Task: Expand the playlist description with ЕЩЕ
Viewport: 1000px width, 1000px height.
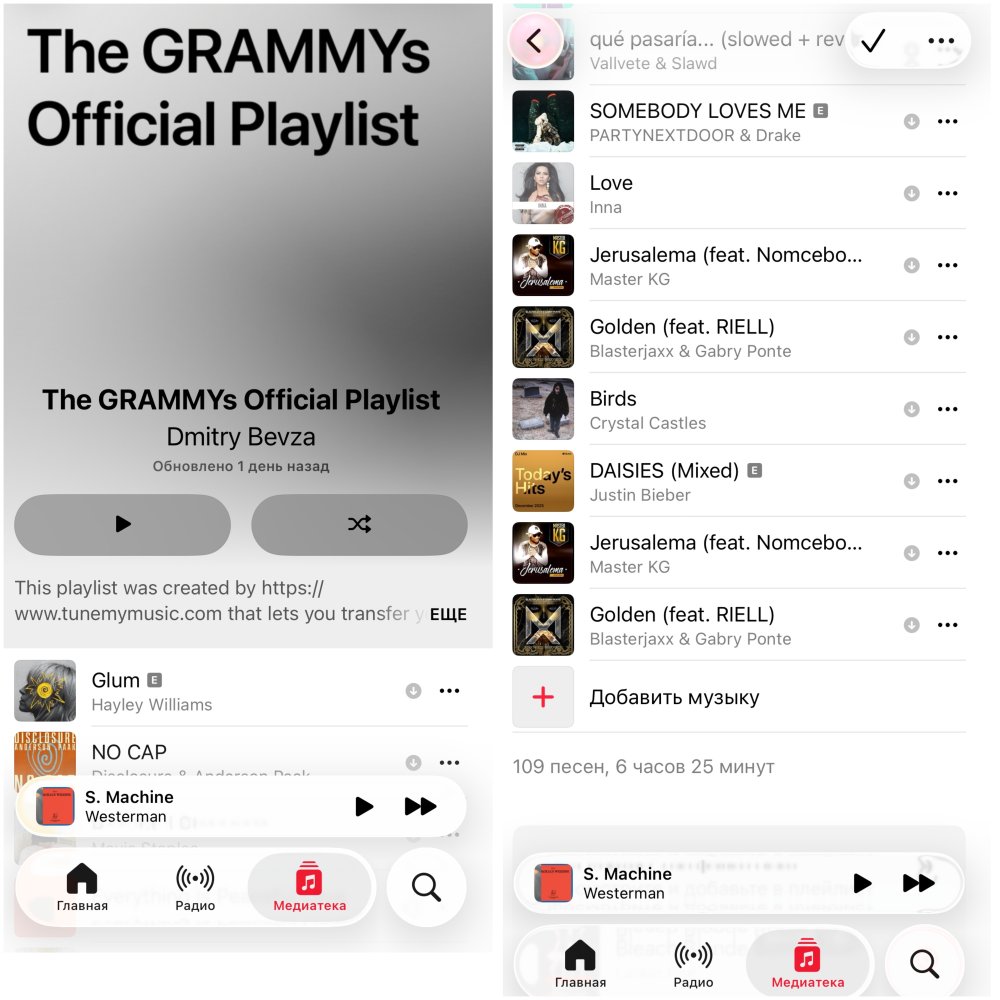Action: click(448, 614)
